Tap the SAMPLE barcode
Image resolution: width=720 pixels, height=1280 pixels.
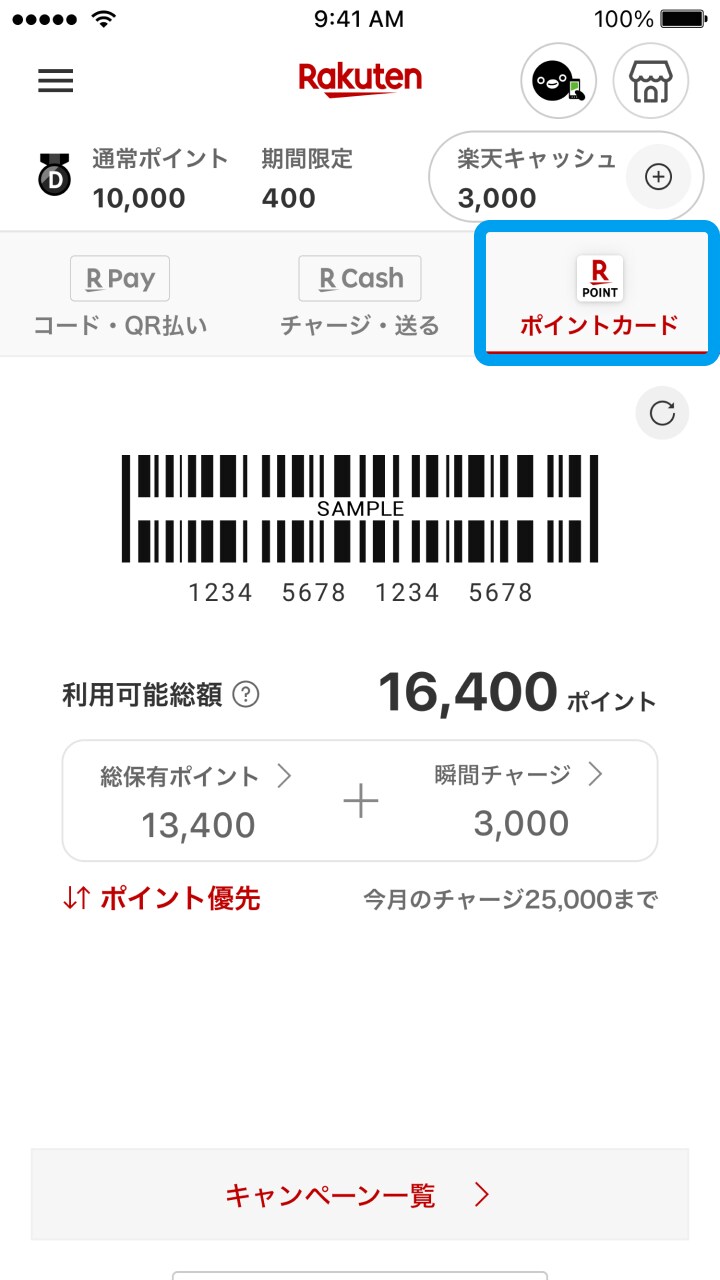(360, 508)
